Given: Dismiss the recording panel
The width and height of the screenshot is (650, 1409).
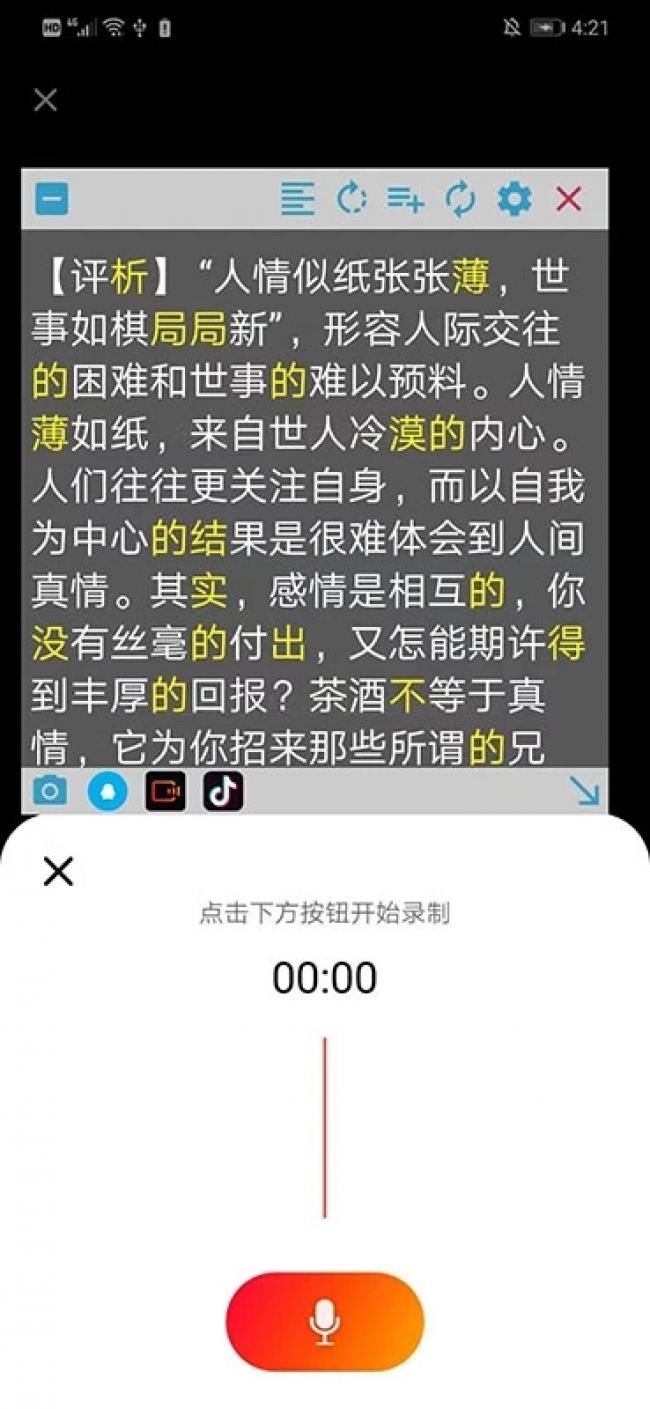Looking at the screenshot, I should [59, 872].
